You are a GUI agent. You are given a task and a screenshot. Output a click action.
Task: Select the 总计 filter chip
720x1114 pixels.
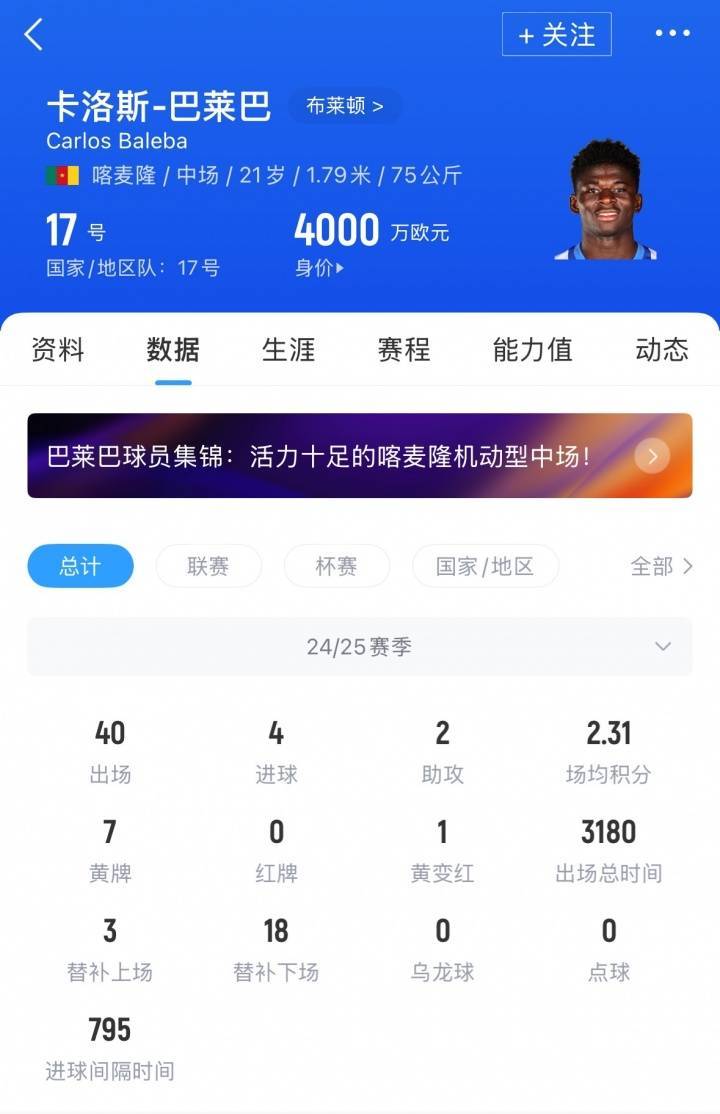80,566
